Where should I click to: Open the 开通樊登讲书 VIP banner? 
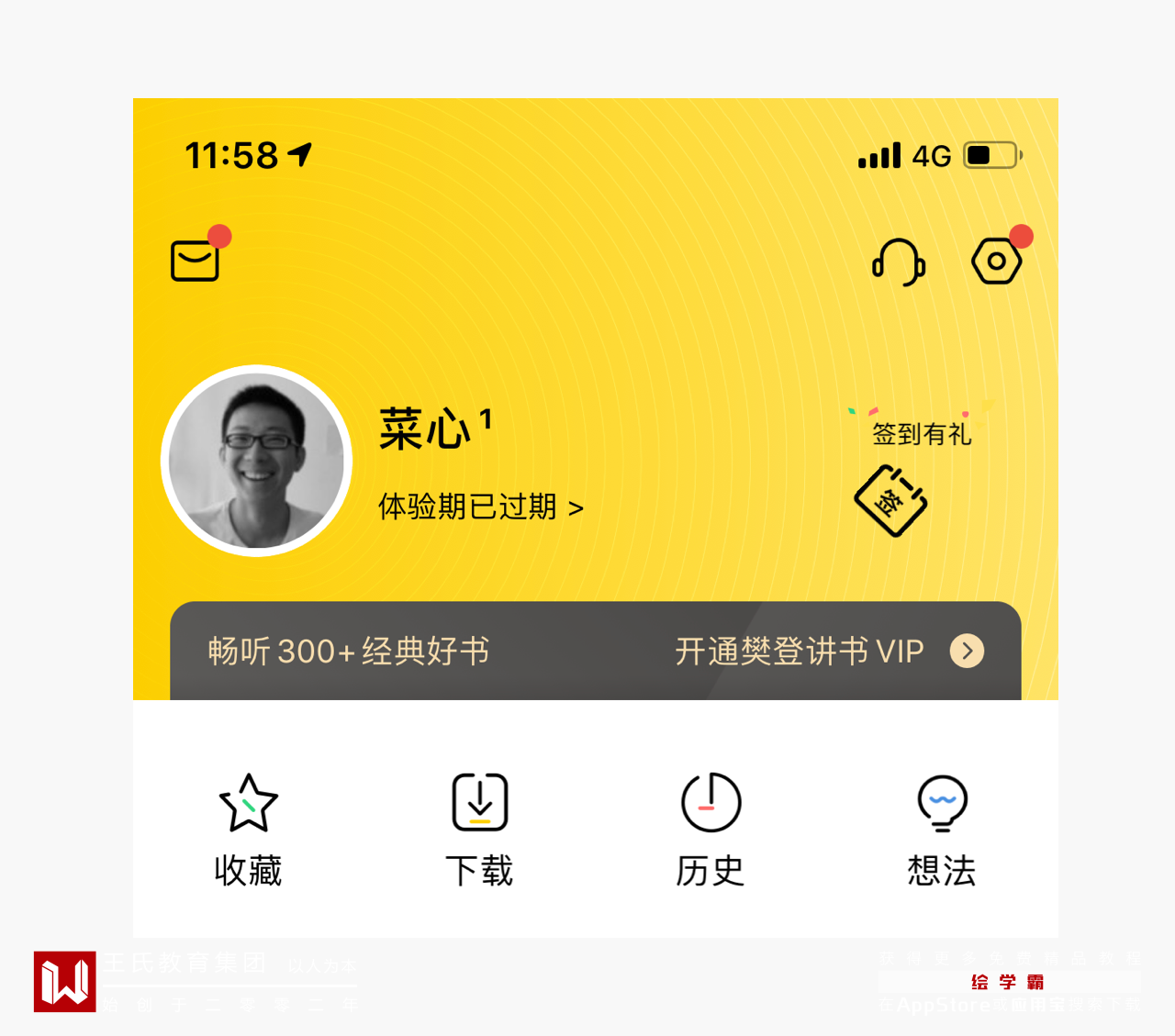(828, 651)
